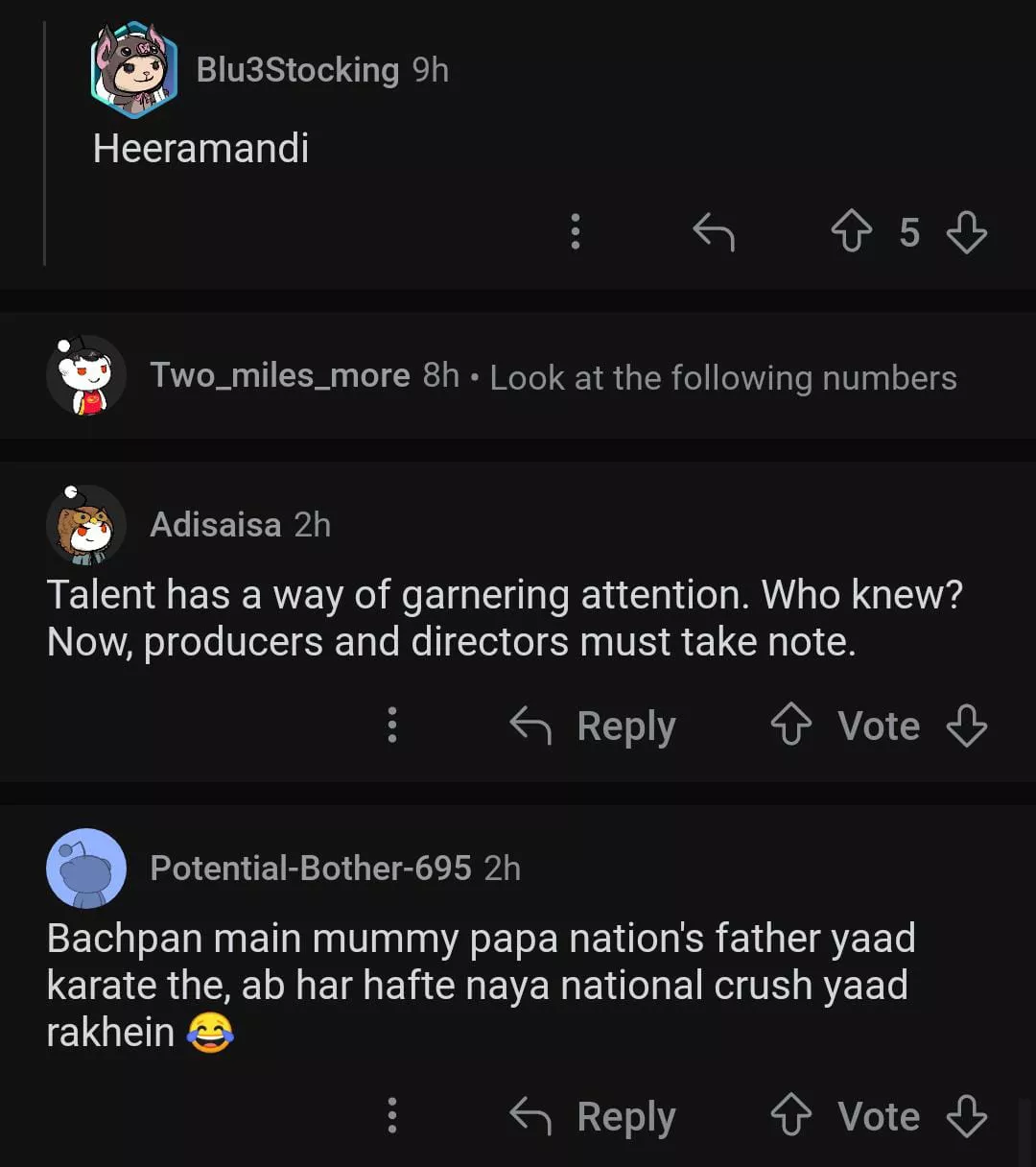Open overflow menu on Adisaisa's comment
Viewport: 1036px width, 1167px height.
point(391,725)
